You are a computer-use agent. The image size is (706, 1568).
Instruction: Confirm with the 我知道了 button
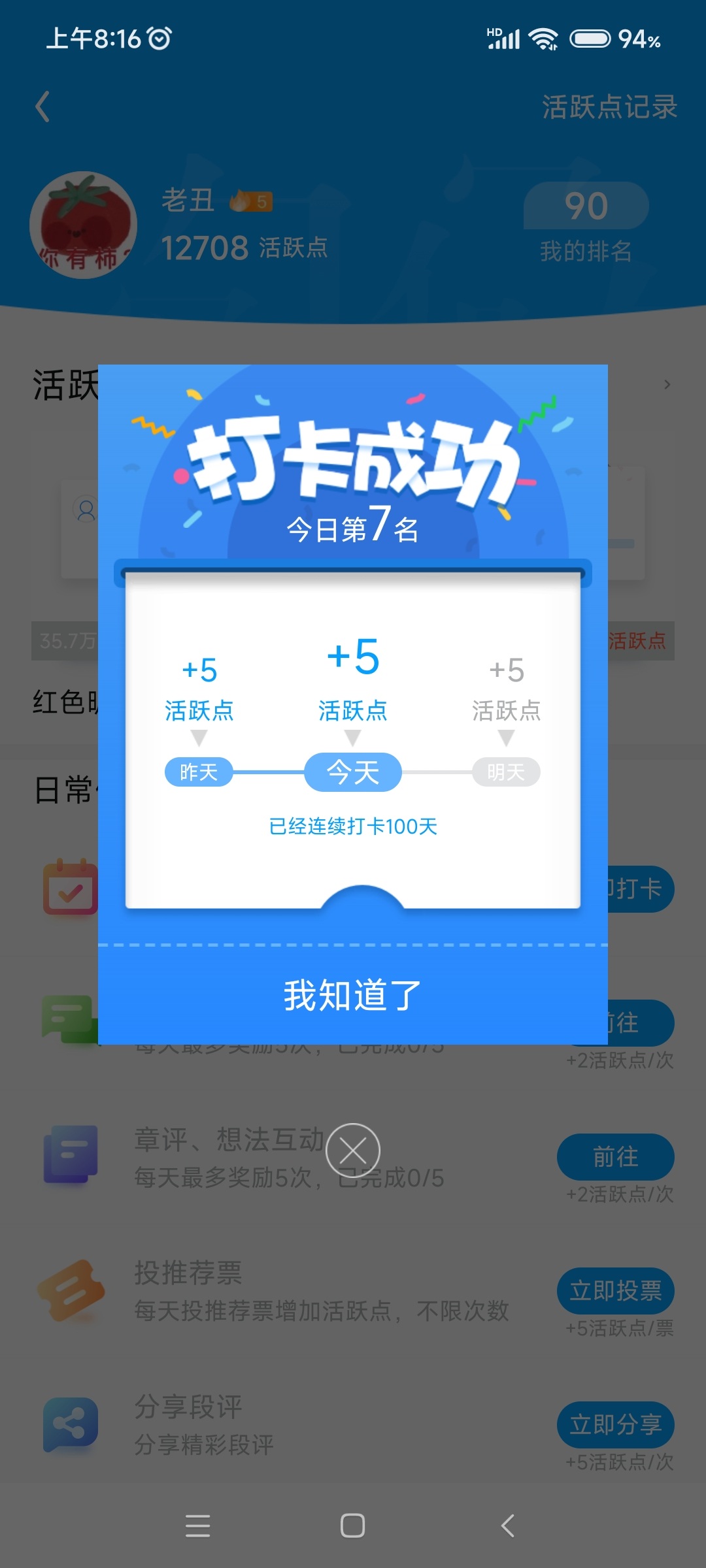click(x=353, y=995)
